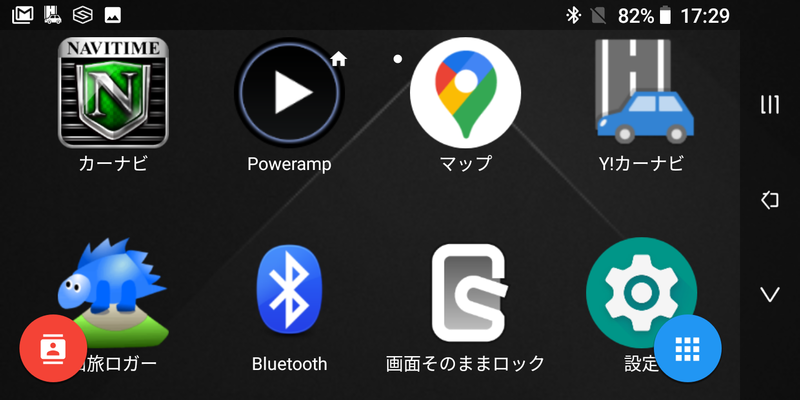The image size is (800, 400).
Task: Go back using the system back button
Action: [x=769, y=200]
